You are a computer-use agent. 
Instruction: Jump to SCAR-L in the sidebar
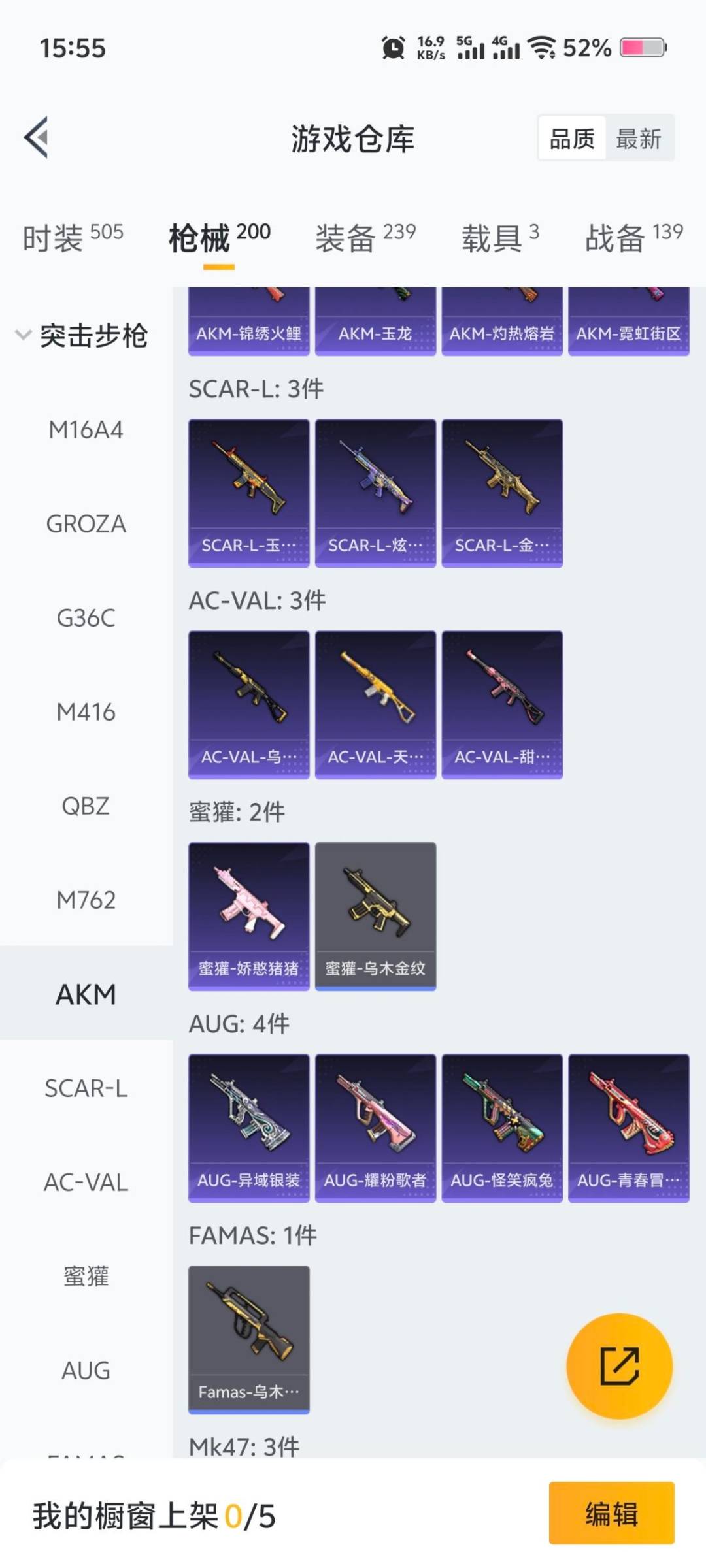coord(86,1088)
